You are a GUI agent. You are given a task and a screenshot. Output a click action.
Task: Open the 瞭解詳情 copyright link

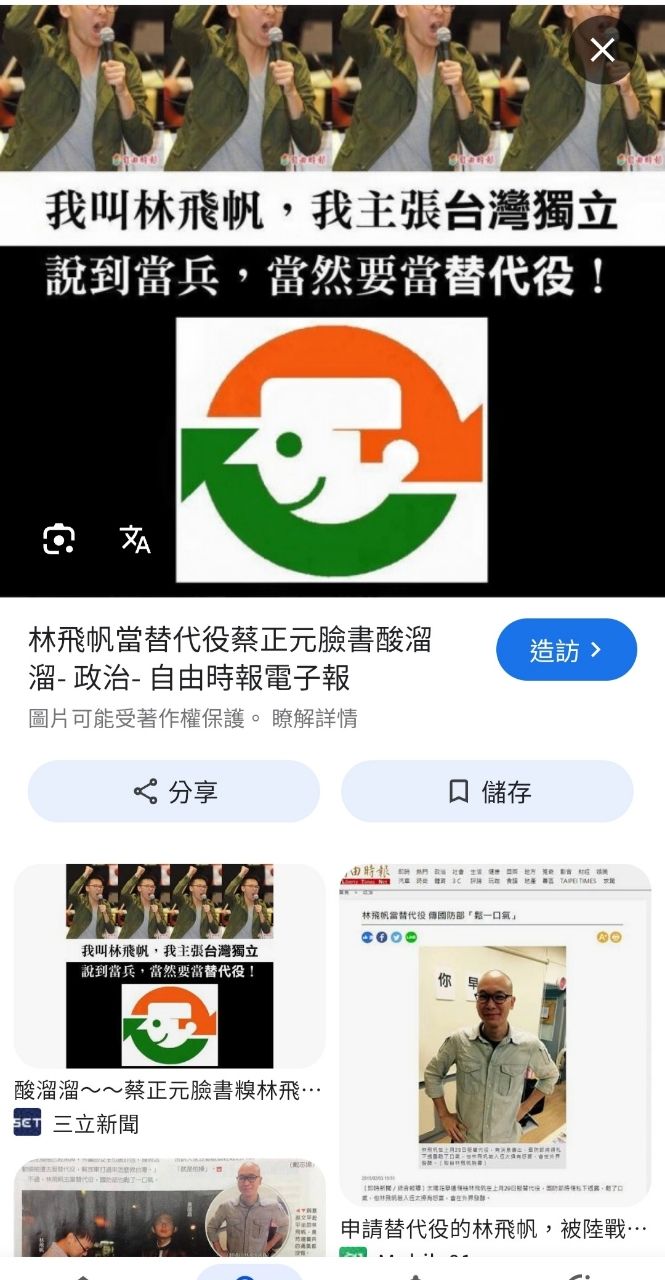pos(314,718)
